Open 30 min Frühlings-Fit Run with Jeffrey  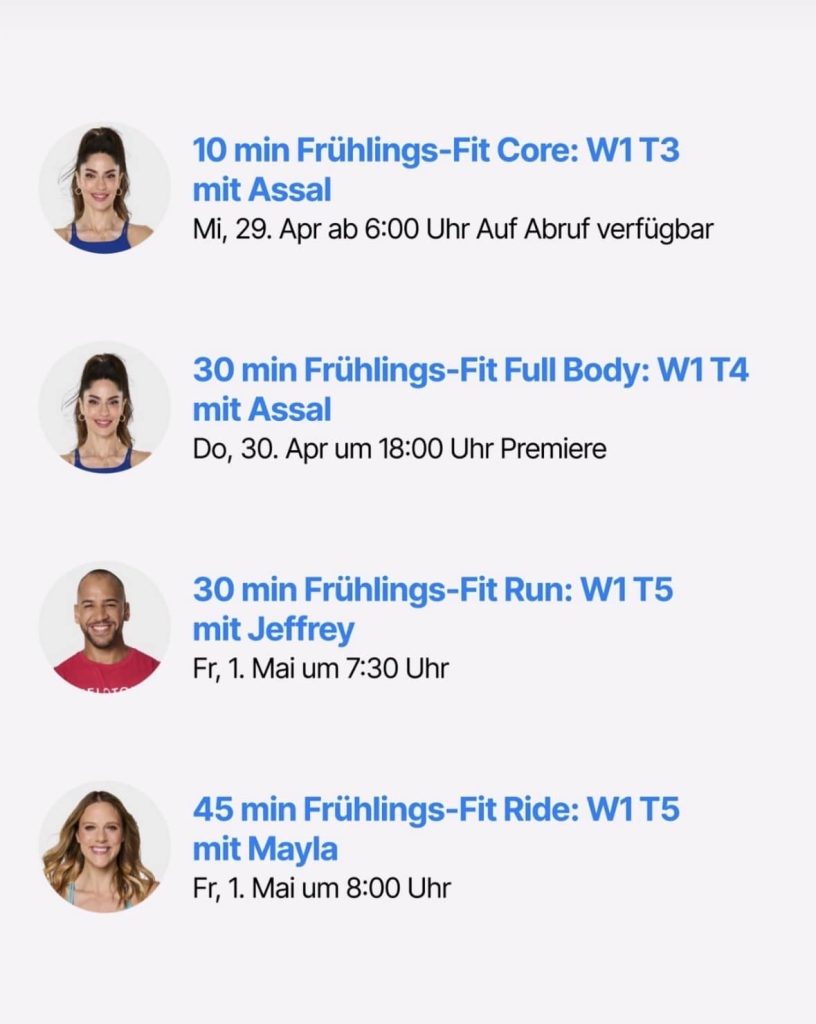tap(432, 590)
